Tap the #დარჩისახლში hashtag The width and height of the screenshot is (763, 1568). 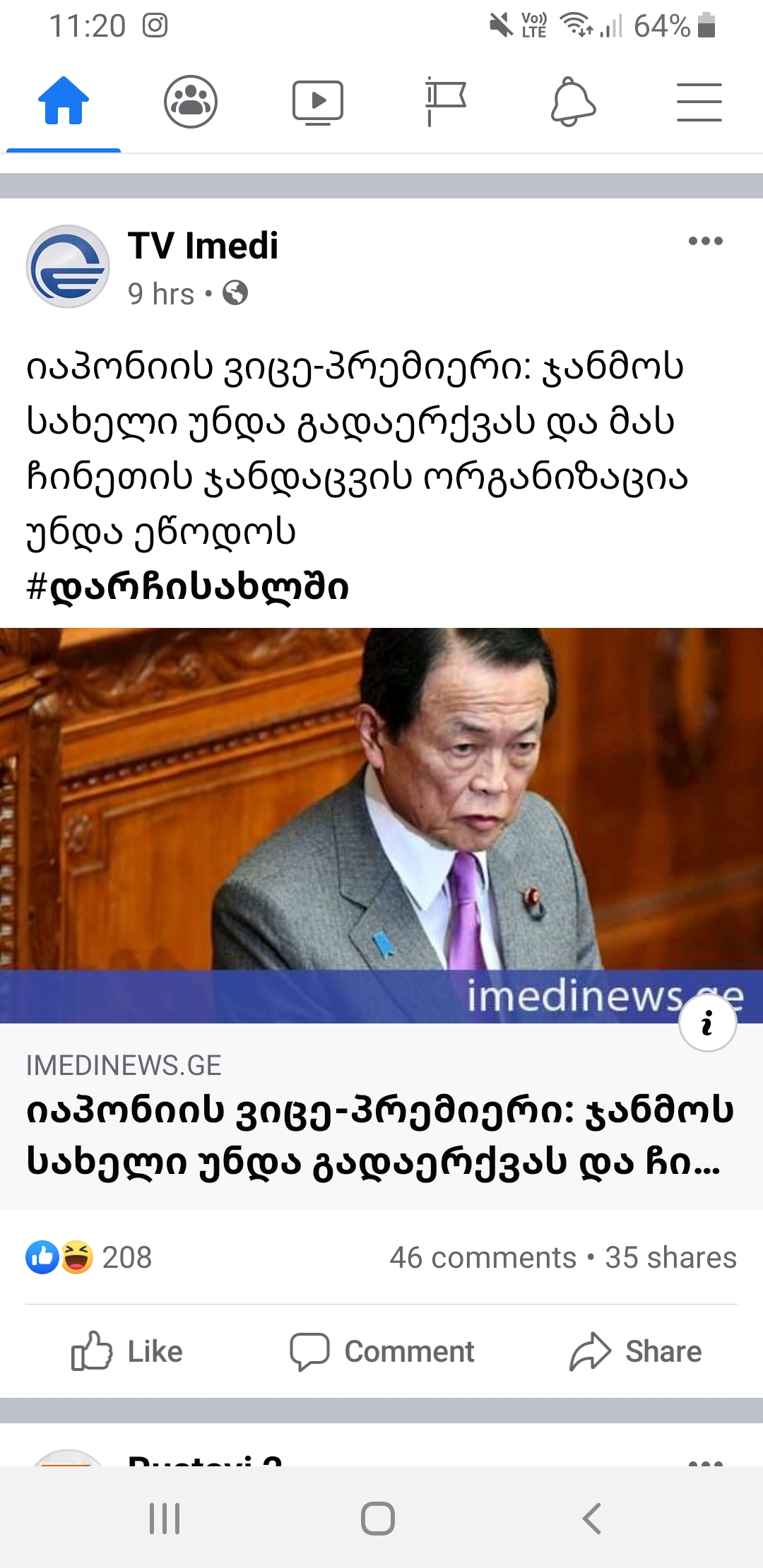(188, 588)
